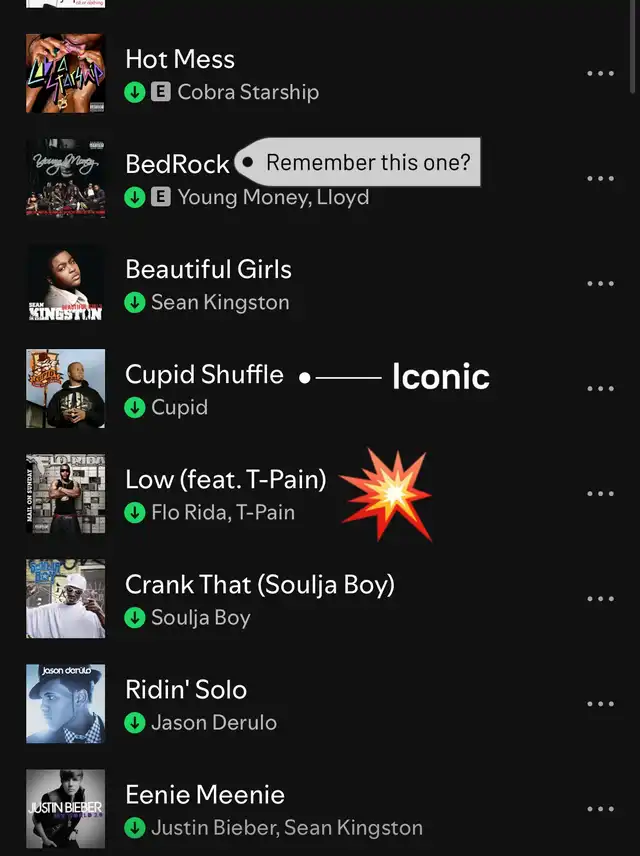Play Eenie Meenie by Justin Bieber
This screenshot has height=856, width=640.
(205, 795)
